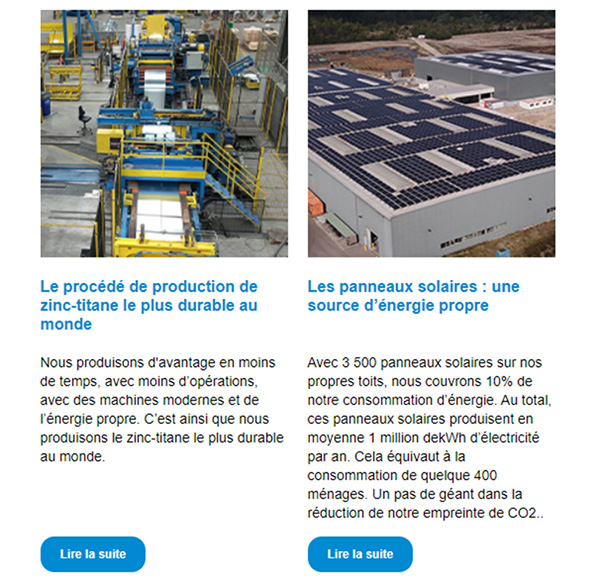
Task: Open the solar panel rooftop photo
Action: (431, 134)
